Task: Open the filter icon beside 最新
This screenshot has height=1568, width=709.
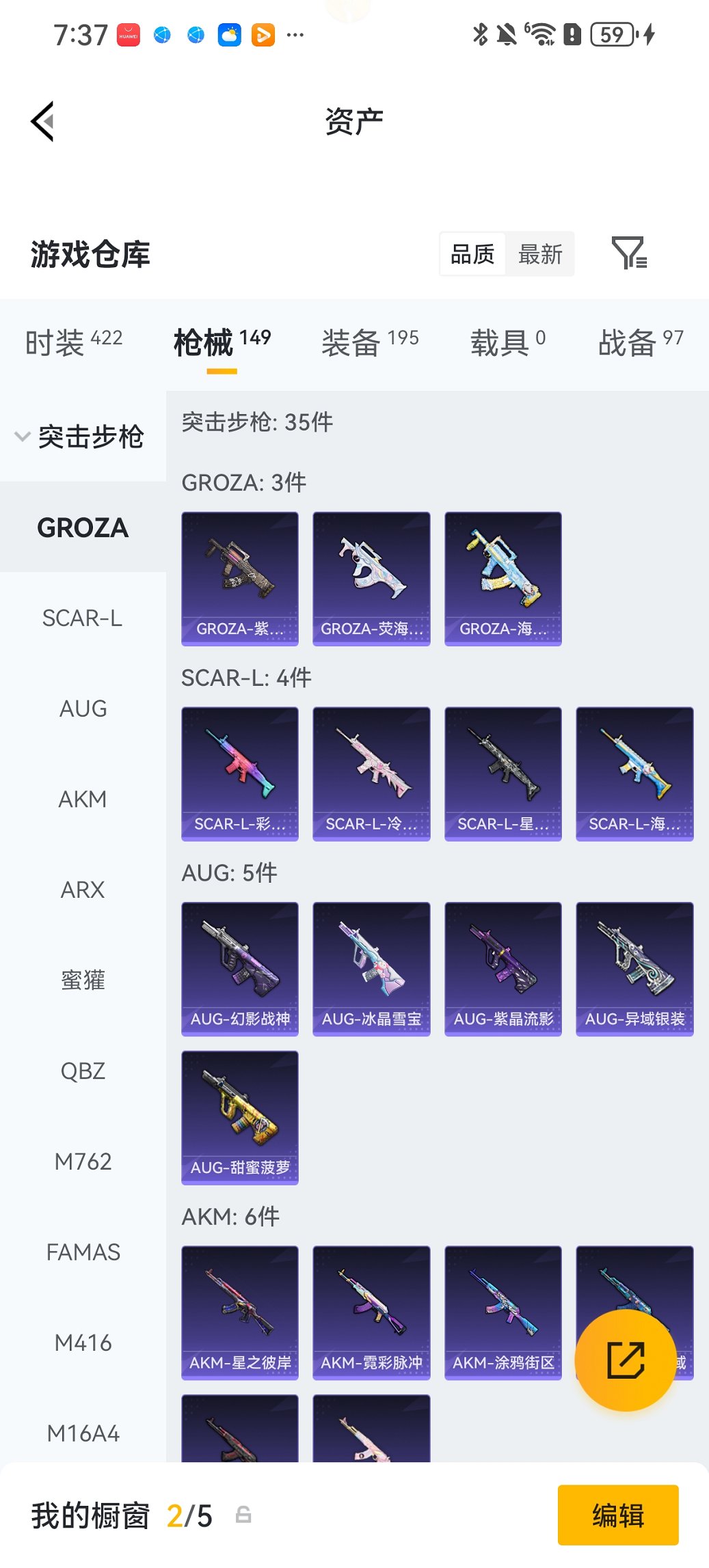Action: click(x=628, y=253)
